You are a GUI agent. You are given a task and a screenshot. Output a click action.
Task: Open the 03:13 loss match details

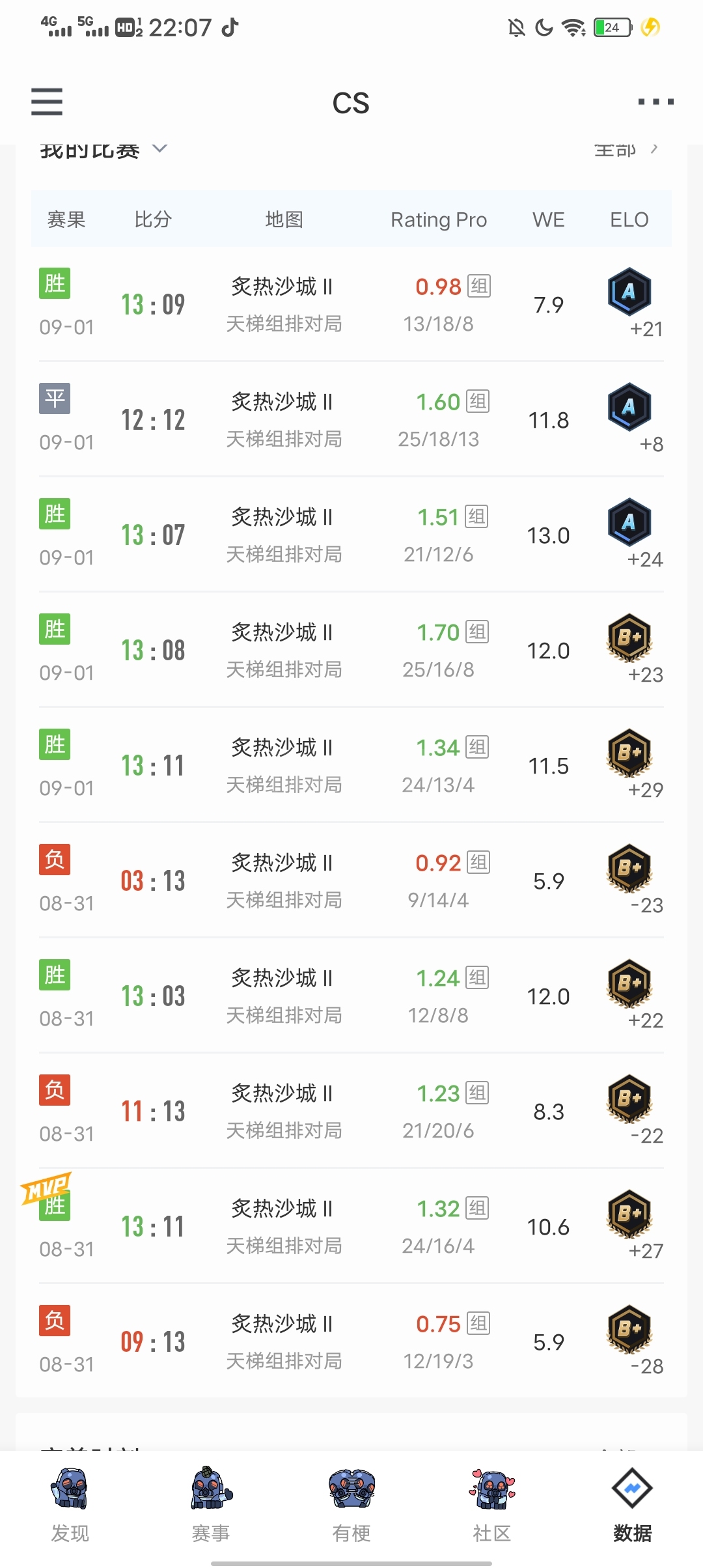[x=351, y=880]
